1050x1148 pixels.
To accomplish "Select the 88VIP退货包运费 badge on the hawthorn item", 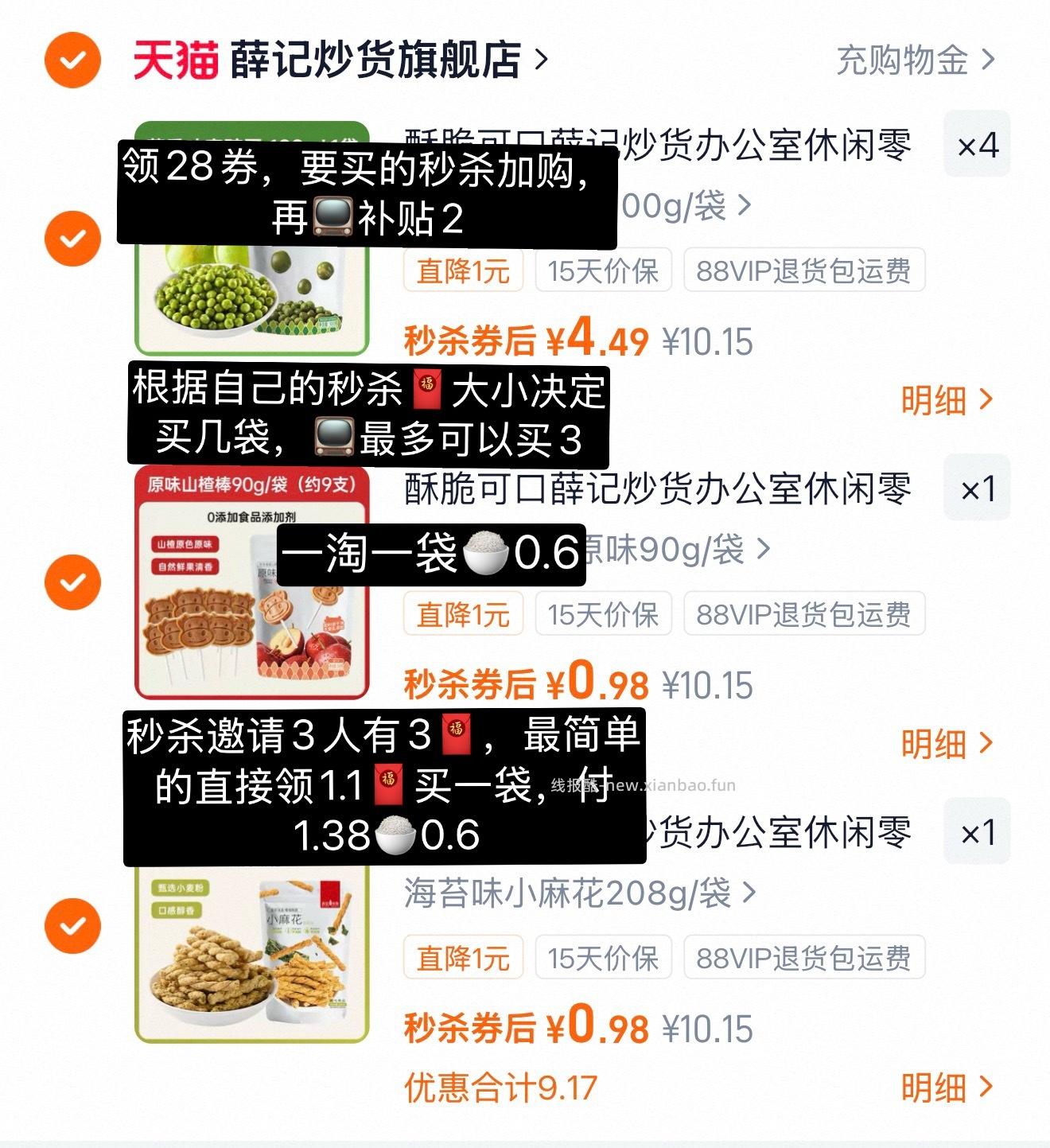I will point(806,613).
